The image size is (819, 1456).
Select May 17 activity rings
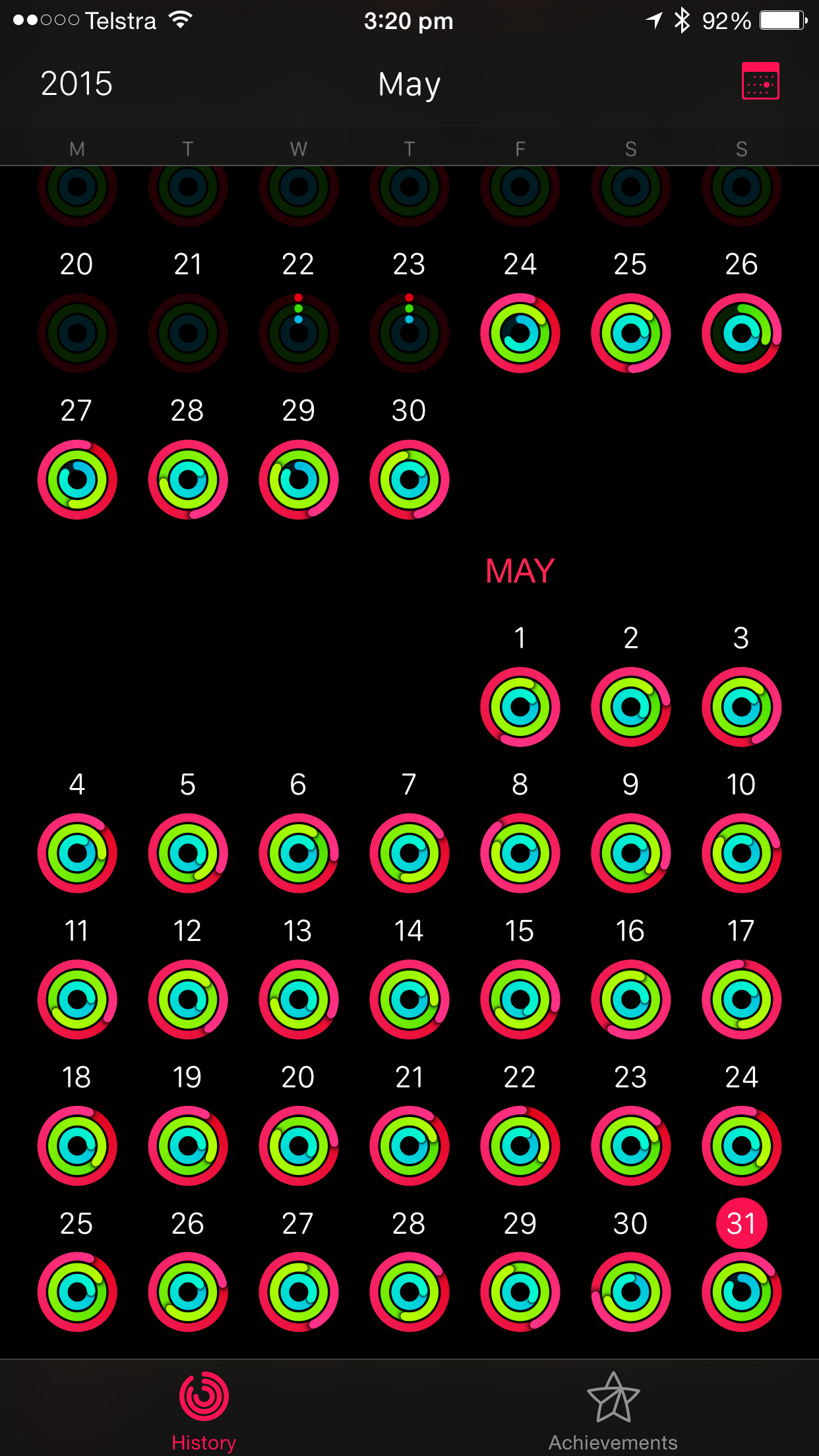point(741,1000)
